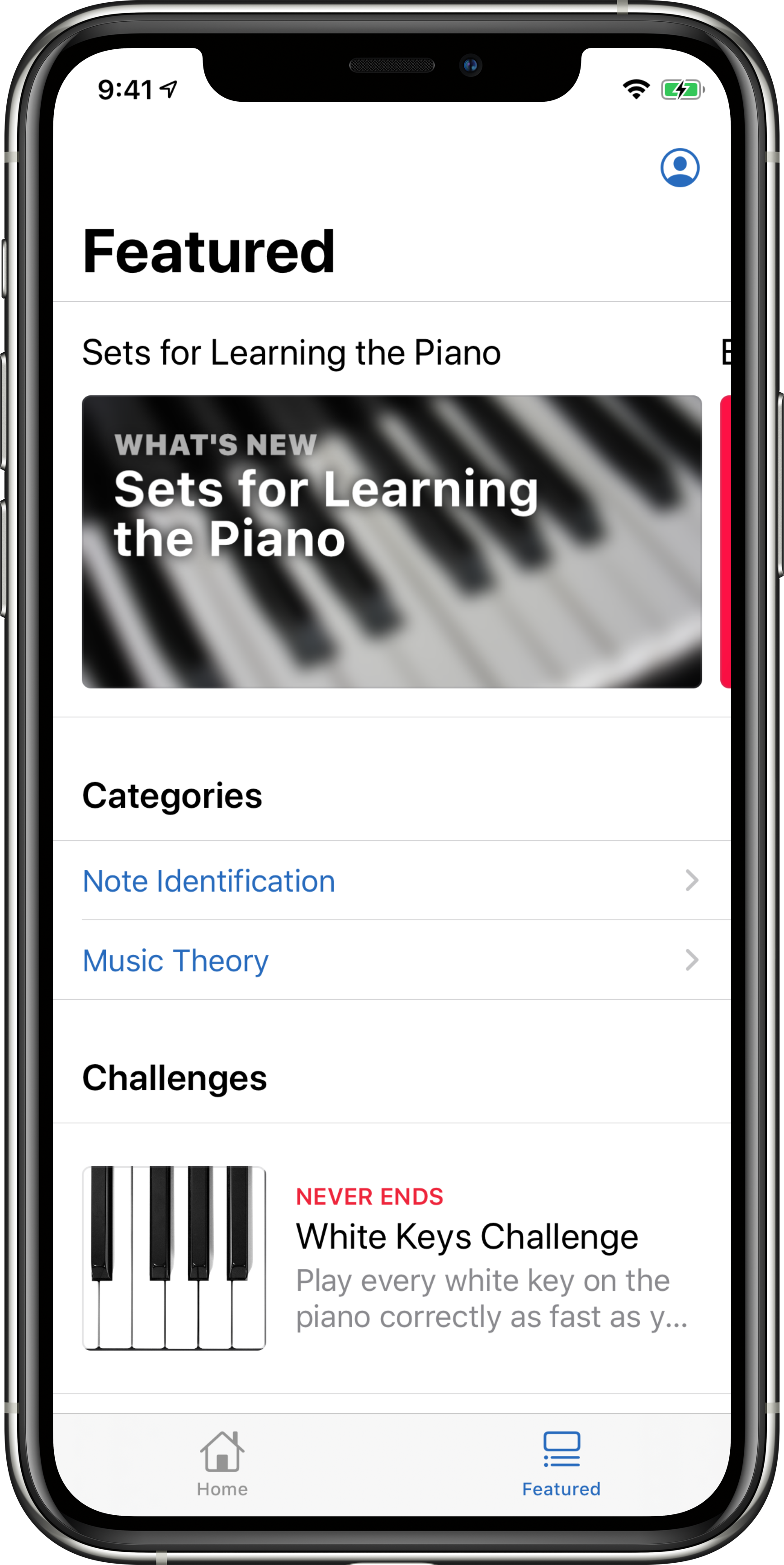Open the Note Identification category
Viewport: 784px width, 1565px height.
[391, 880]
